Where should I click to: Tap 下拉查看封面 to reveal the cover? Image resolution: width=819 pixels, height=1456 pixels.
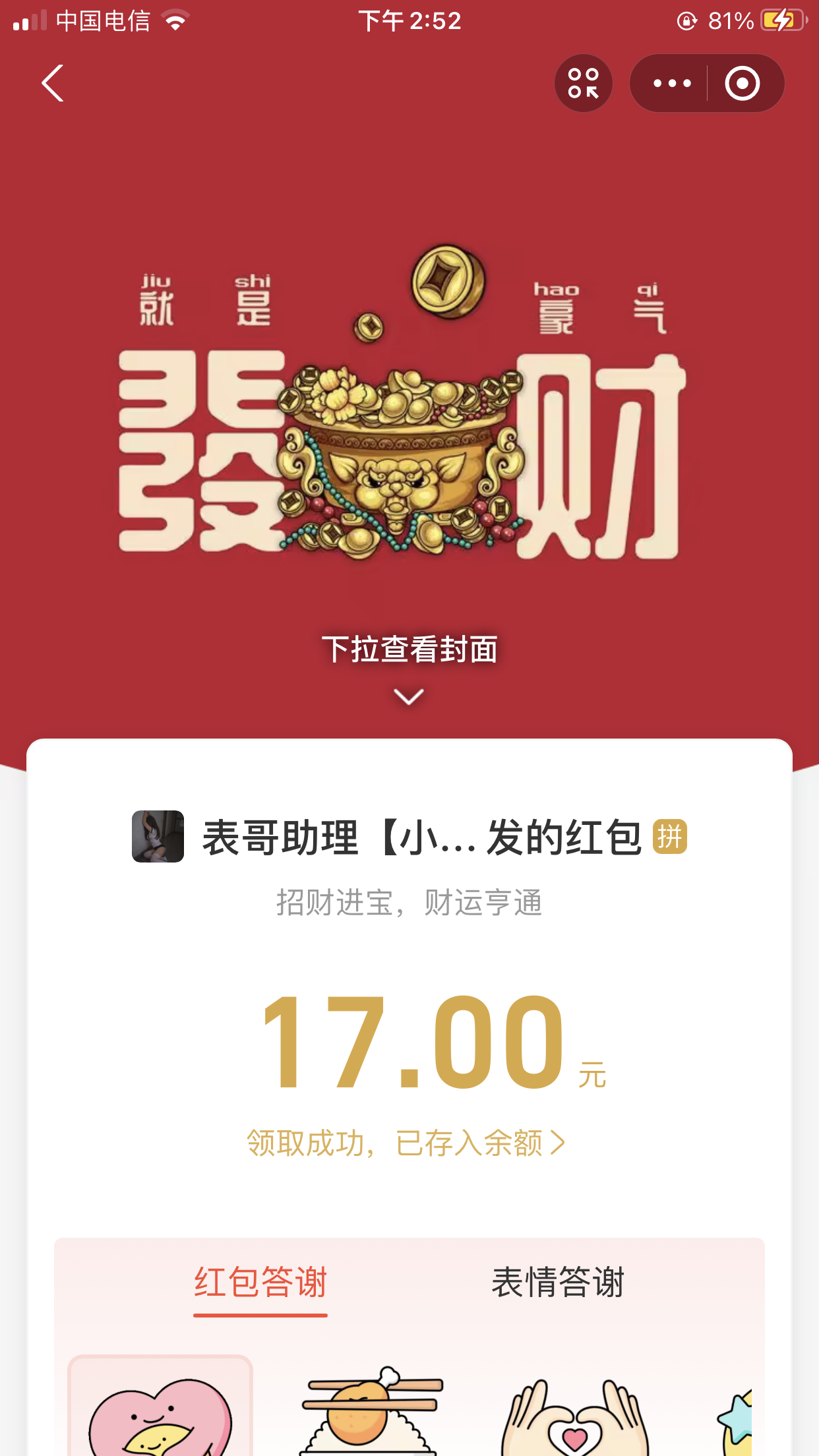409,650
